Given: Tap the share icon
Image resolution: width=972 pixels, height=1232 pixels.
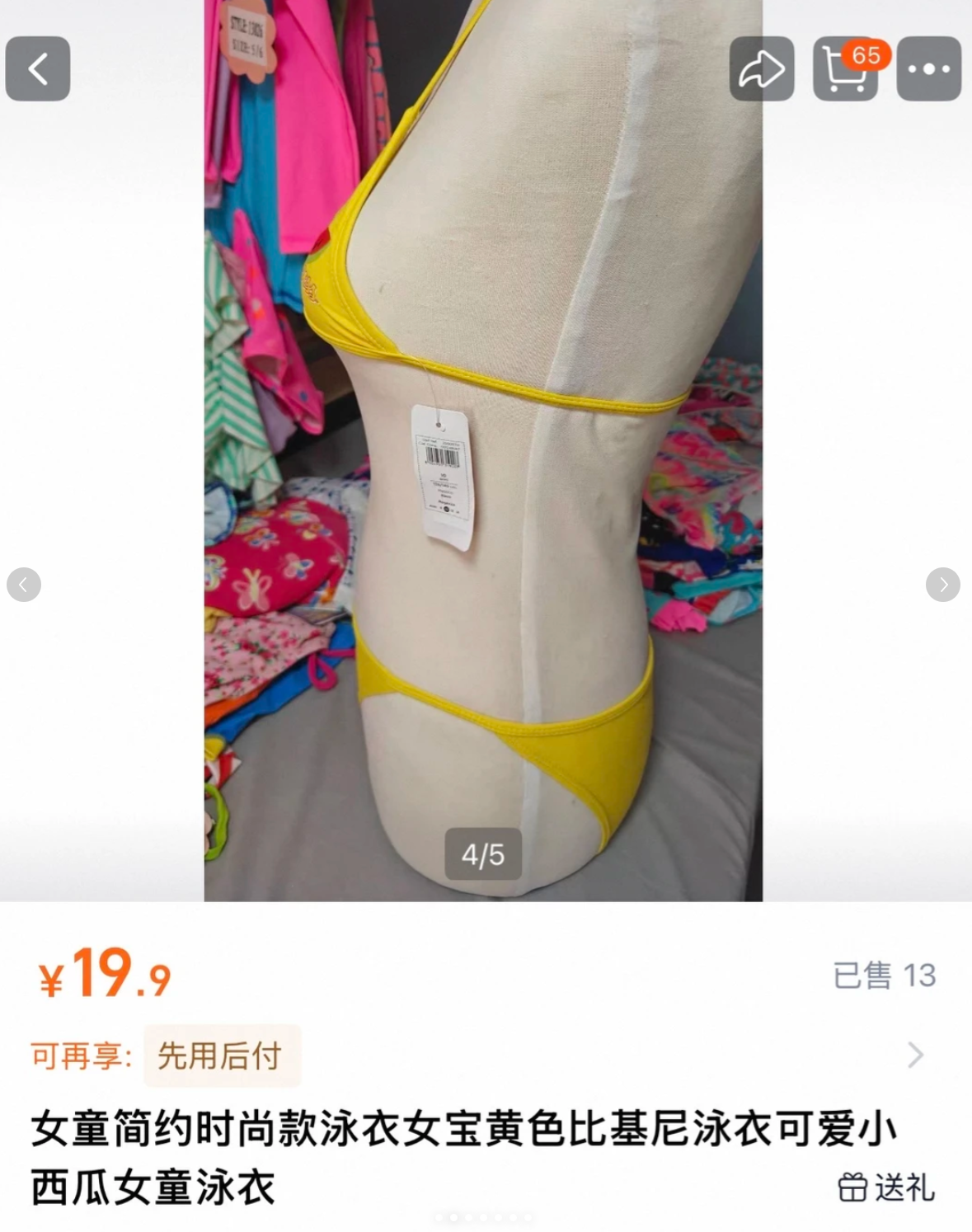Looking at the screenshot, I should (x=760, y=69).
